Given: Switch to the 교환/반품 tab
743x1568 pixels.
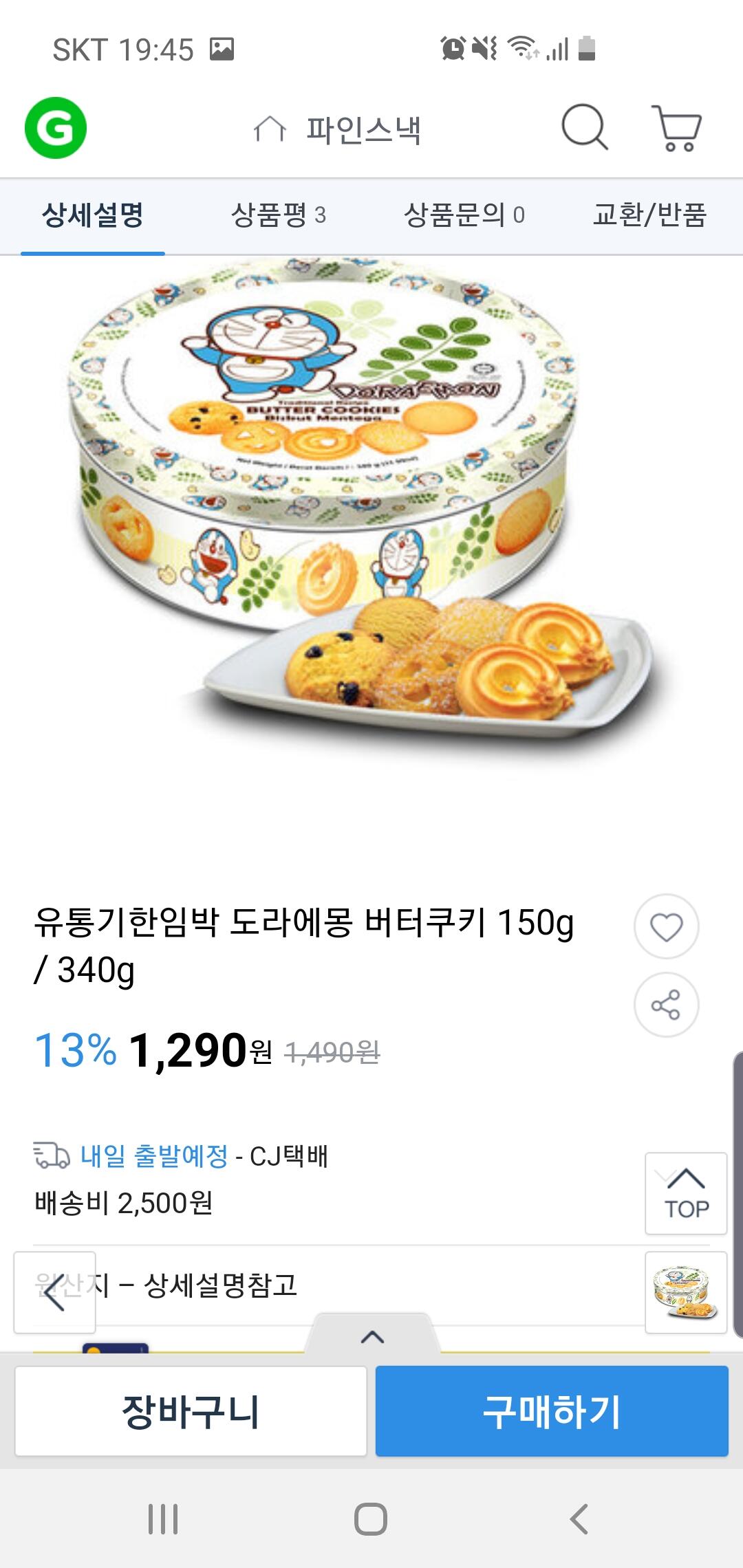Looking at the screenshot, I should [649, 215].
